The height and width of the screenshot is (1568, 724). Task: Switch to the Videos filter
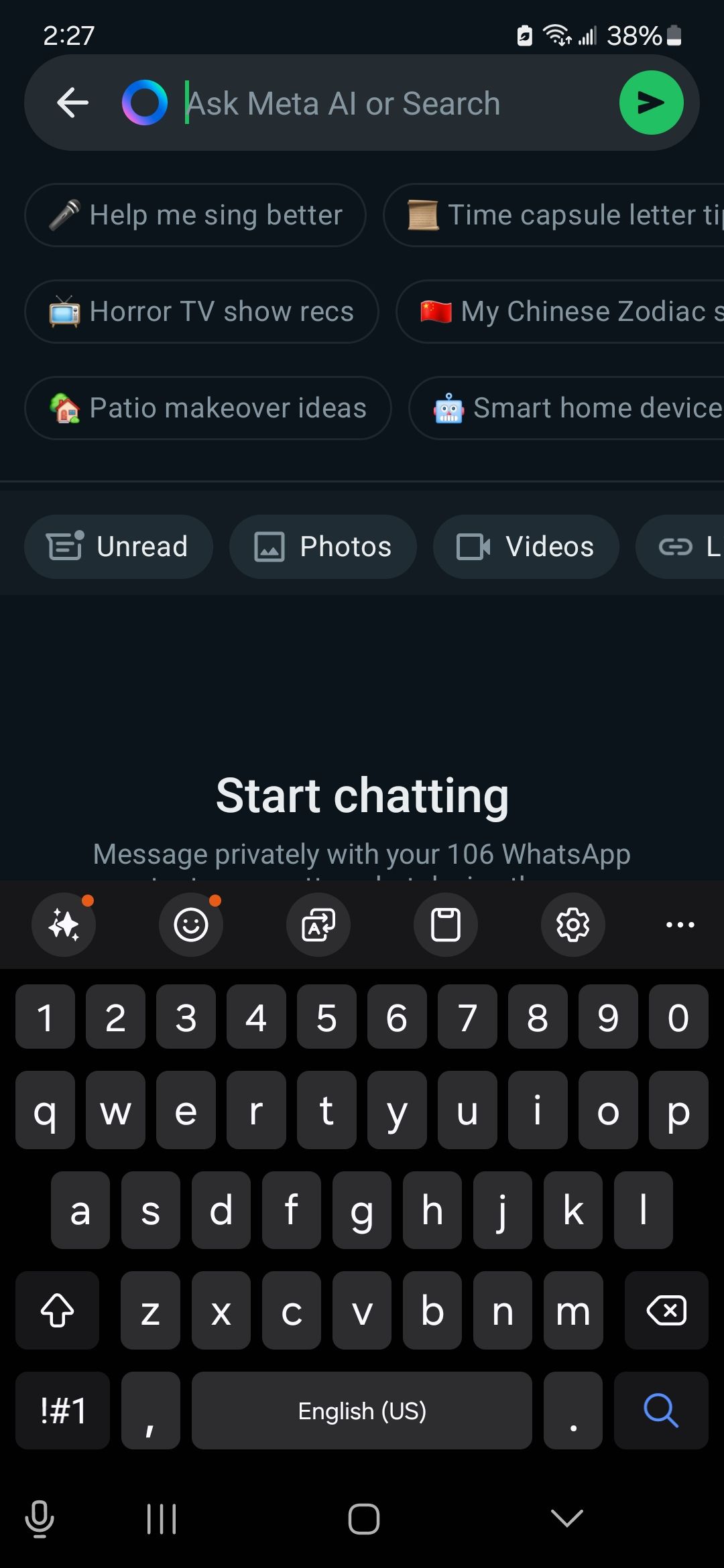(x=525, y=546)
